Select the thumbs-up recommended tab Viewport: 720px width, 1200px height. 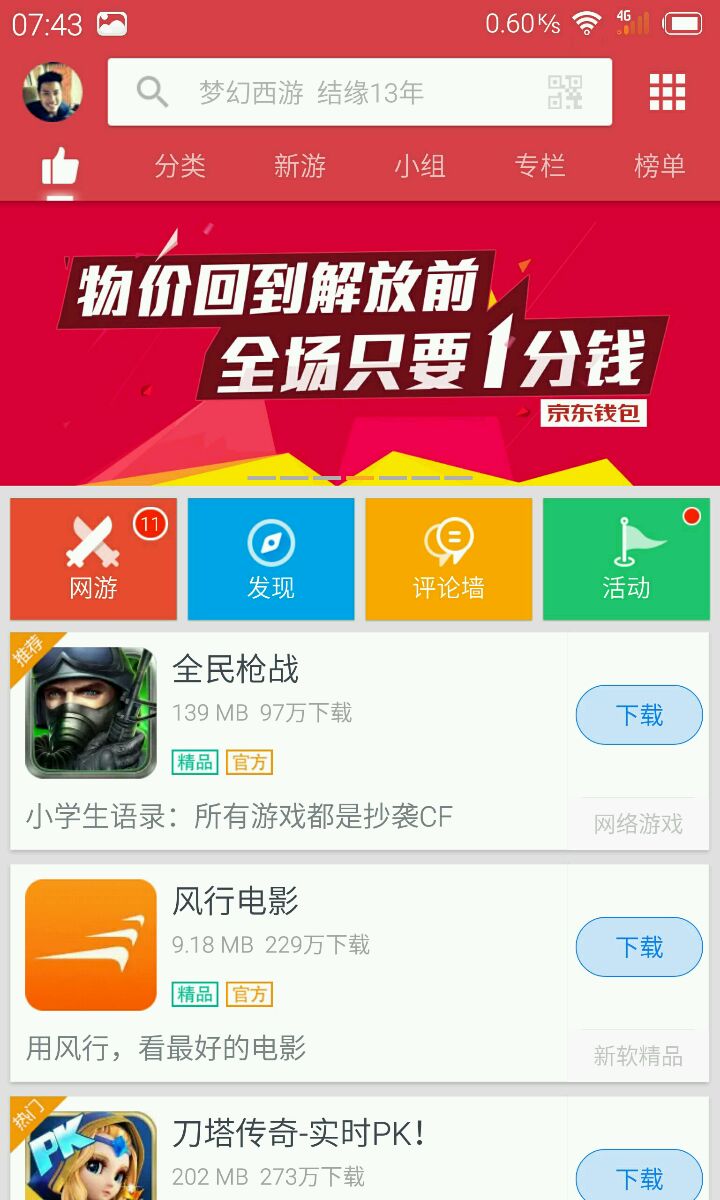pos(60,167)
